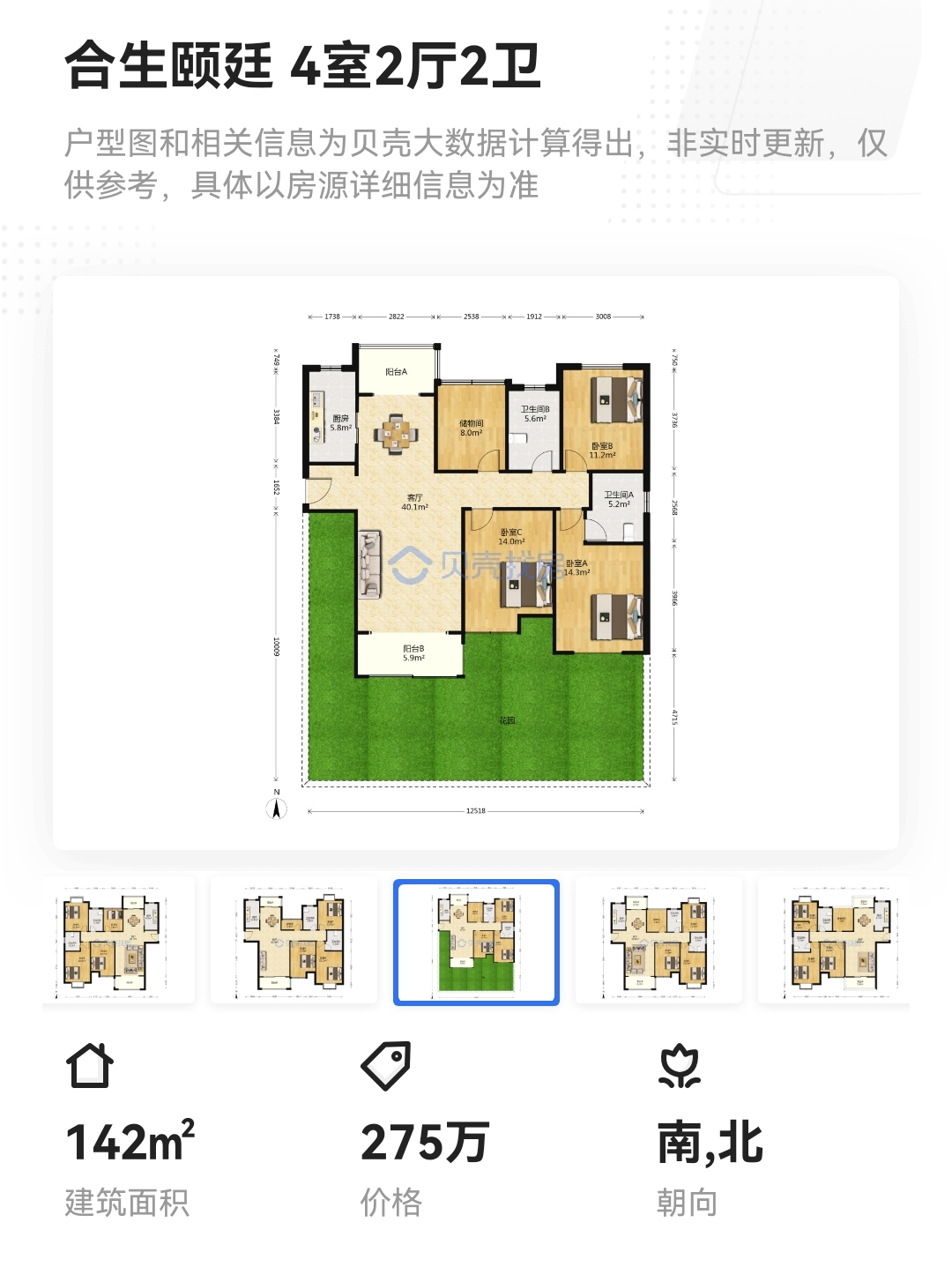Select the second floor plan thumbnail
952x1267 pixels.
294,941
